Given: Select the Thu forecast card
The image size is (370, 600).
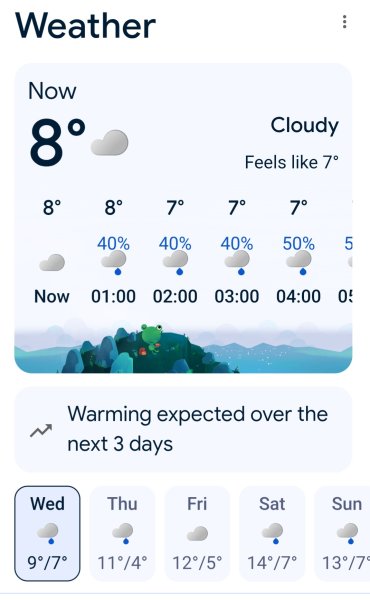Looking at the screenshot, I should (122, 533).
